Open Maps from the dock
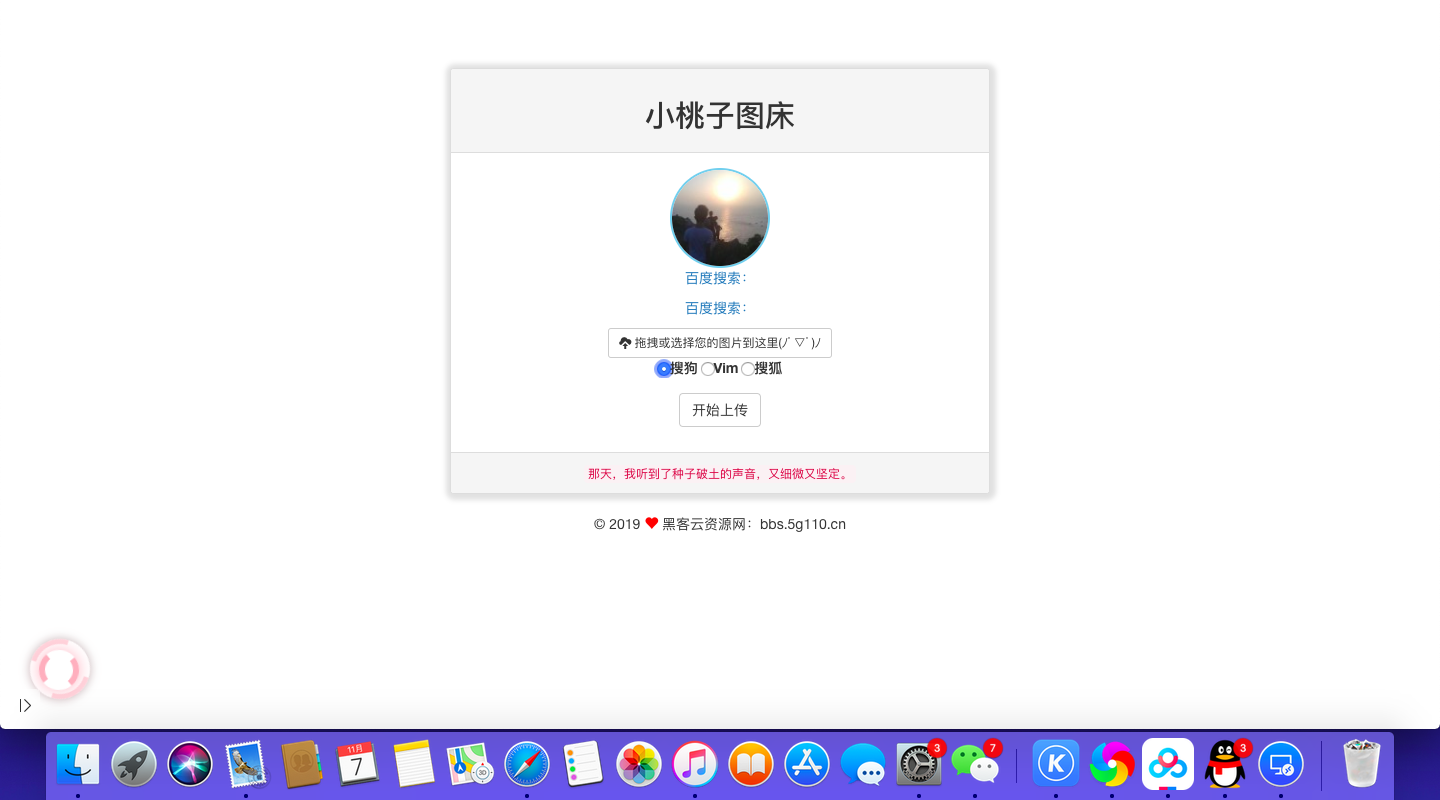Image resolution: width=1440 pixels, height=800 pixels. tap(469, 765)
